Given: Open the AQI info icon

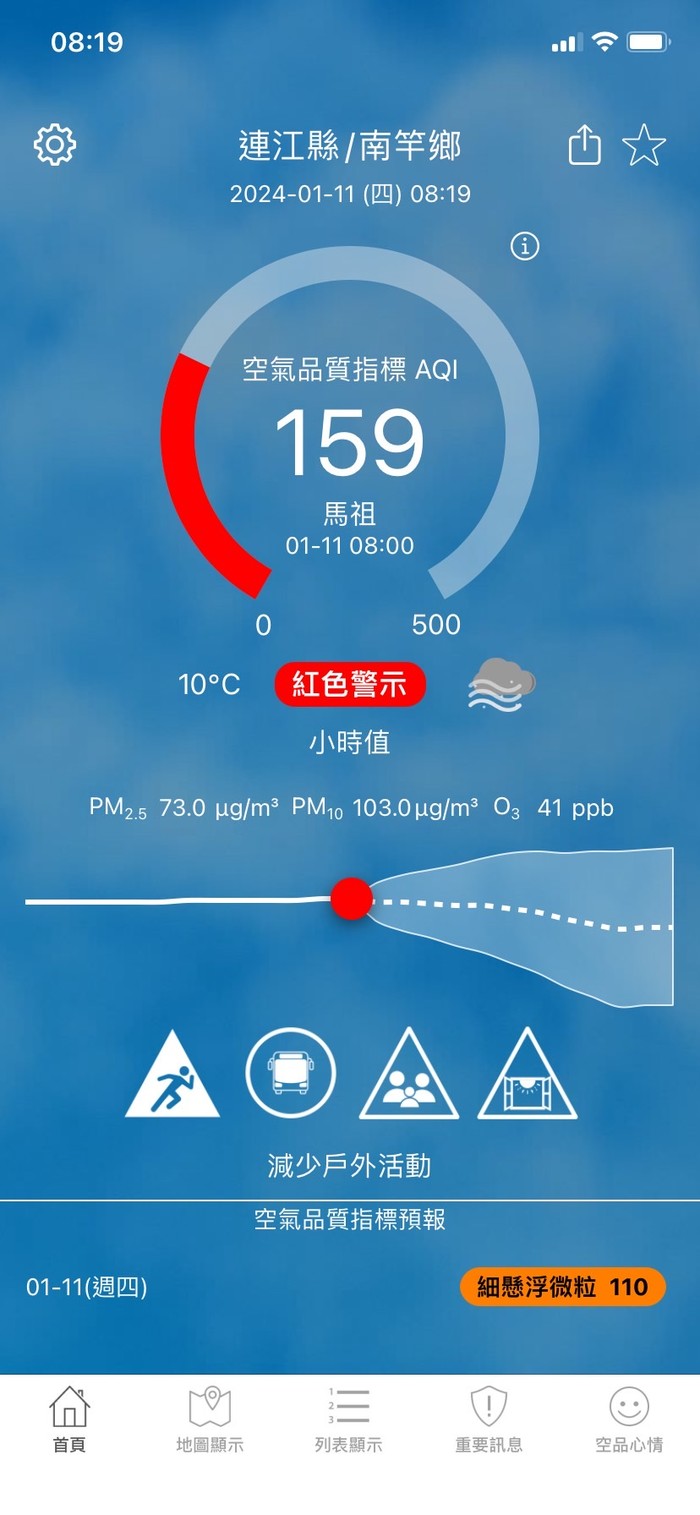Looking at the screenshot, I should (x=525, y=246).
